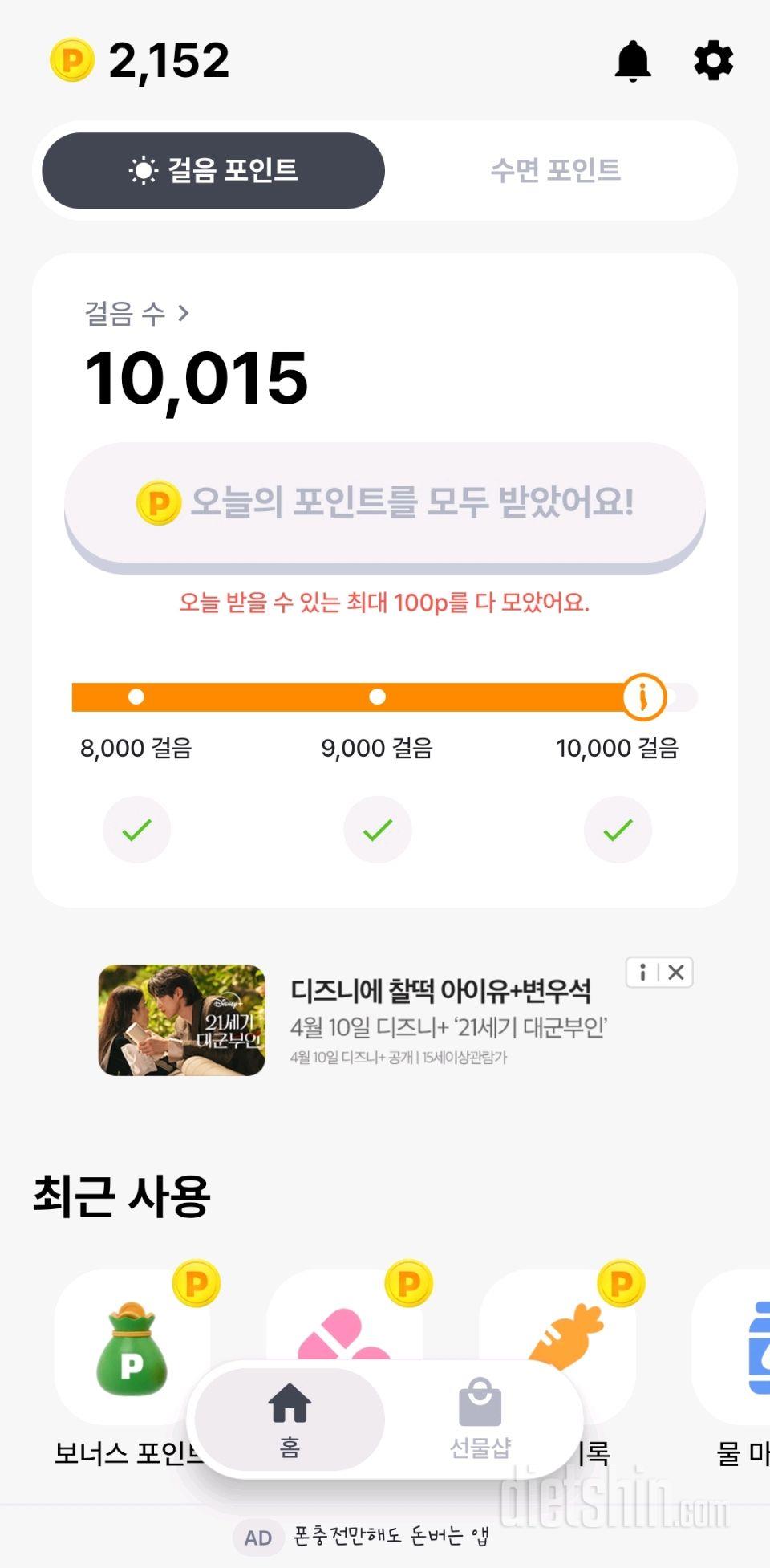Tap the 9,000 걸음 completion checkmark
The width and height of the screenshot is (770, 1568).
(378, 831)
